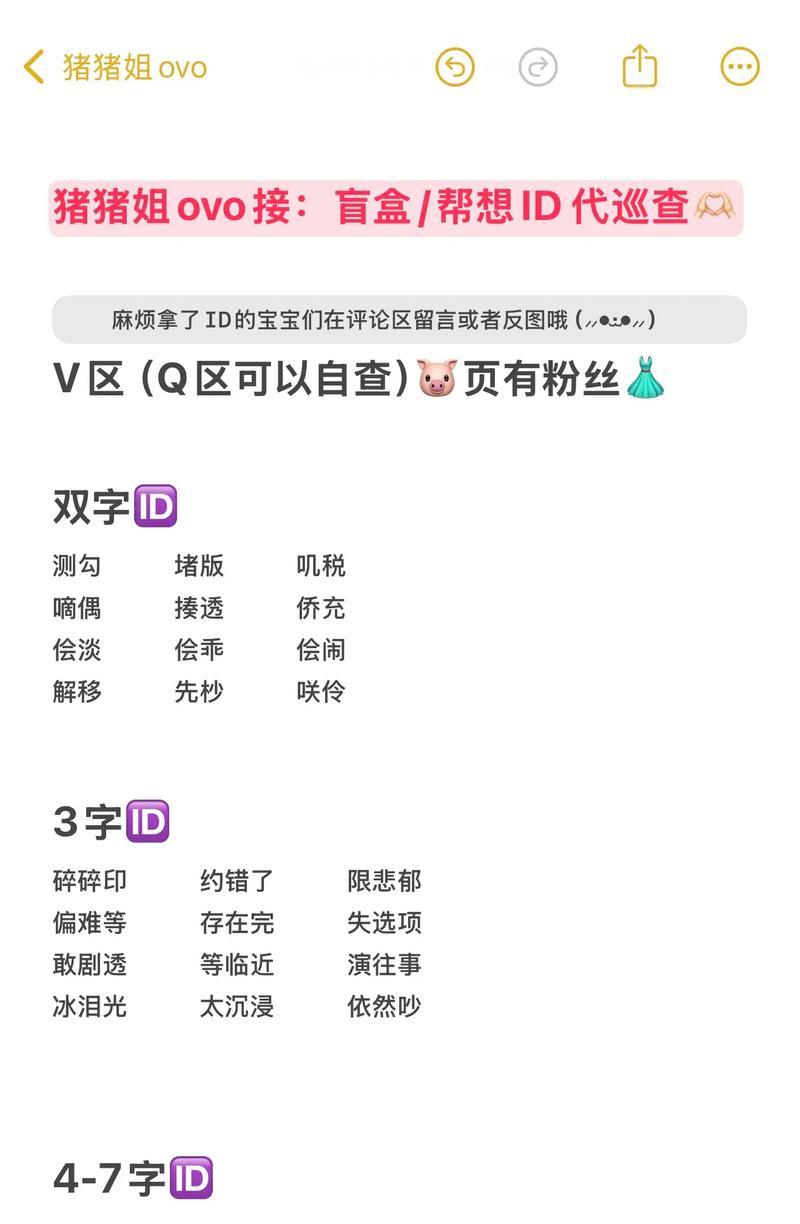Image resolution: width=800 pixels, height=1224 pixels.
Task: Share this note
Action: [640, 66]
